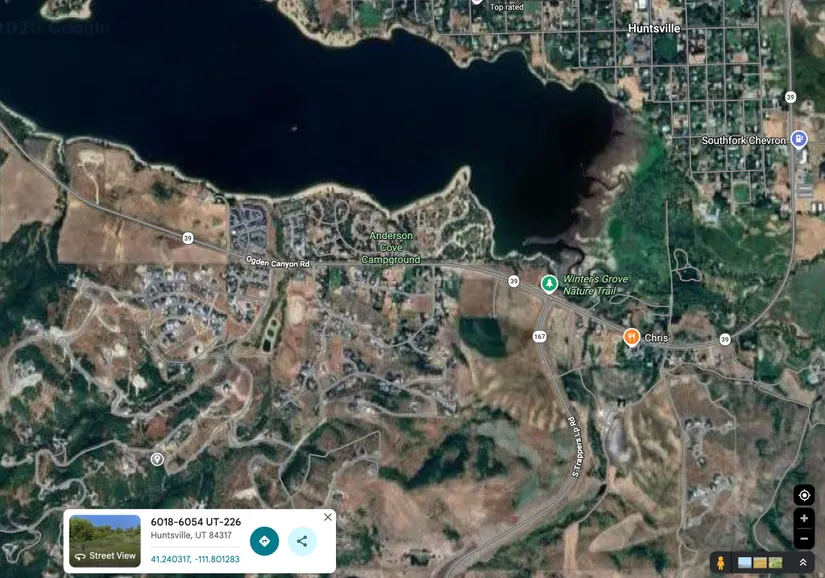Get directions to 6018-6054 UT-226
The width and height of the screenshot is (825, 578).
click(x=264, y=541)
